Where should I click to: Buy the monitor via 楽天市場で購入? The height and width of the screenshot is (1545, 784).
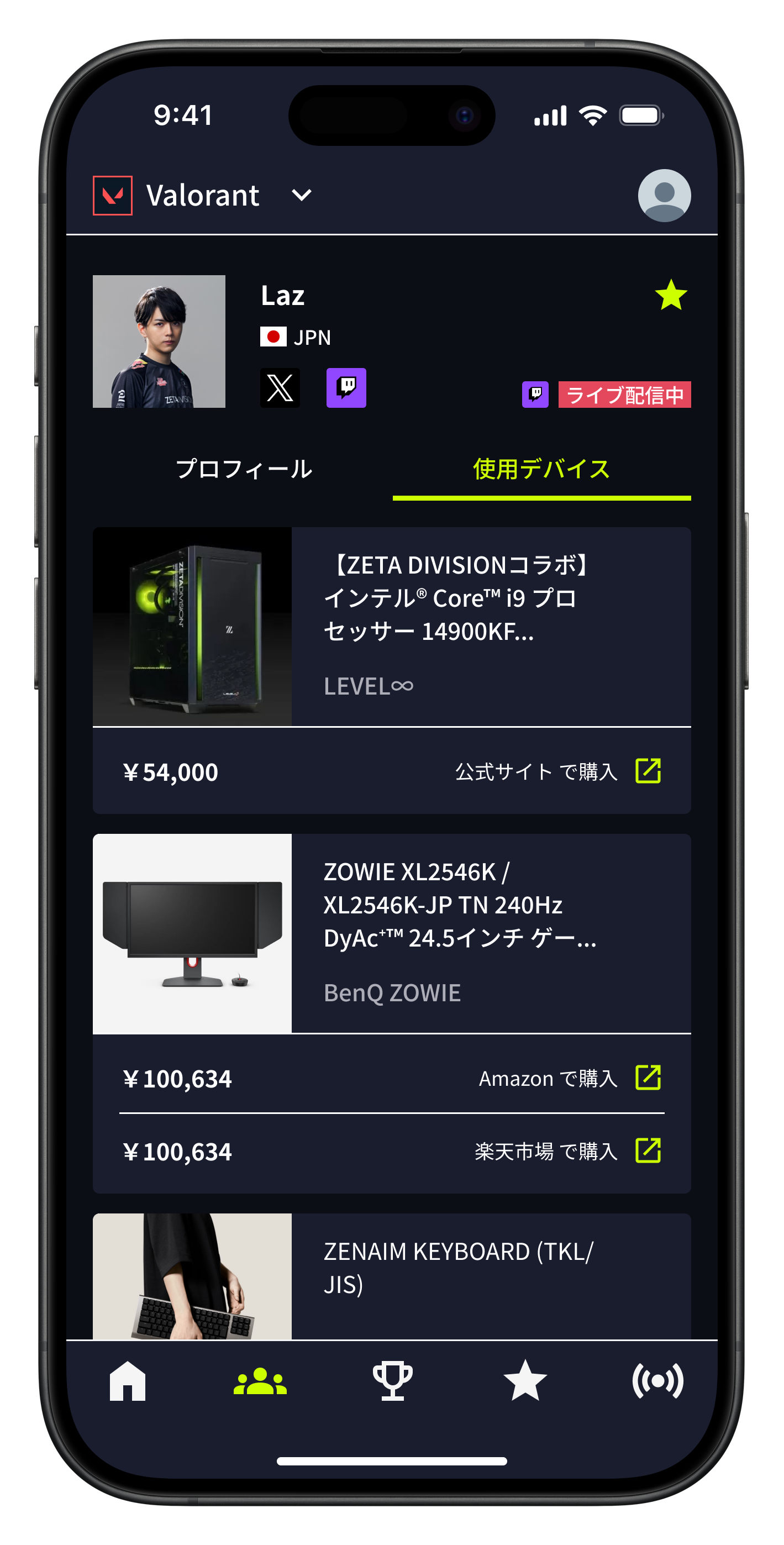[567, 1151]
